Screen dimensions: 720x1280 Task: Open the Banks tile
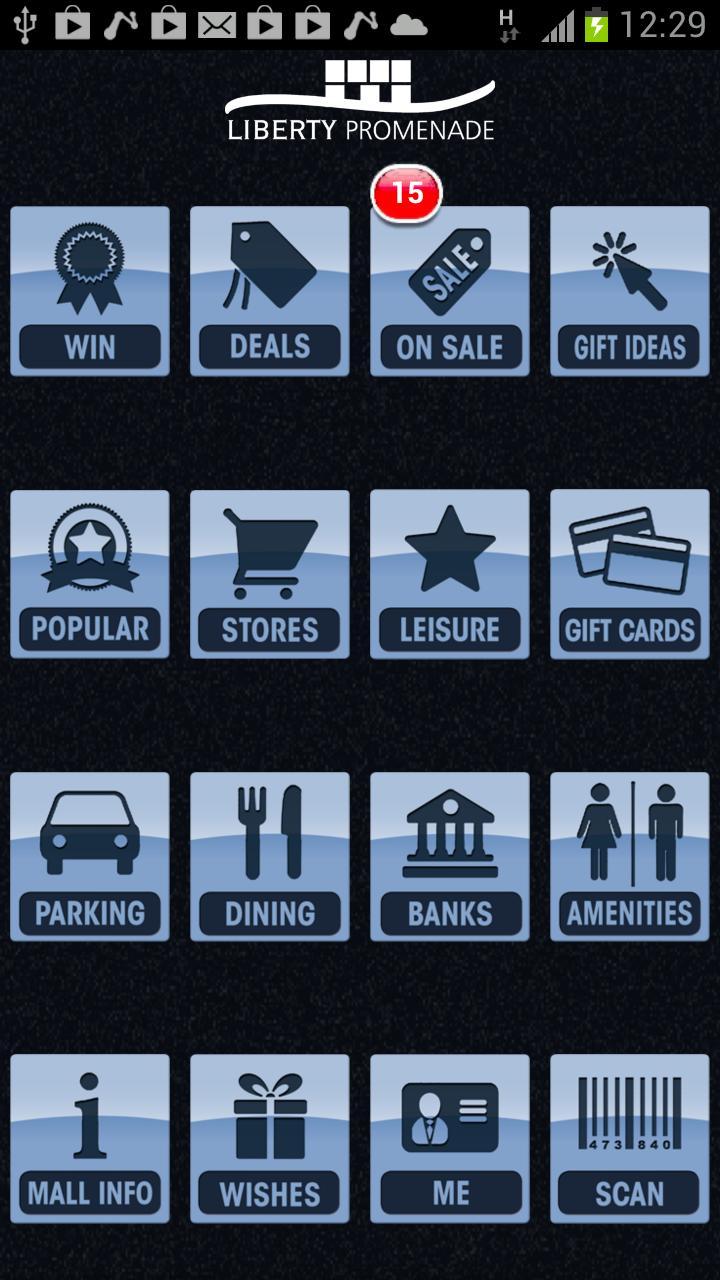point(450,856)
